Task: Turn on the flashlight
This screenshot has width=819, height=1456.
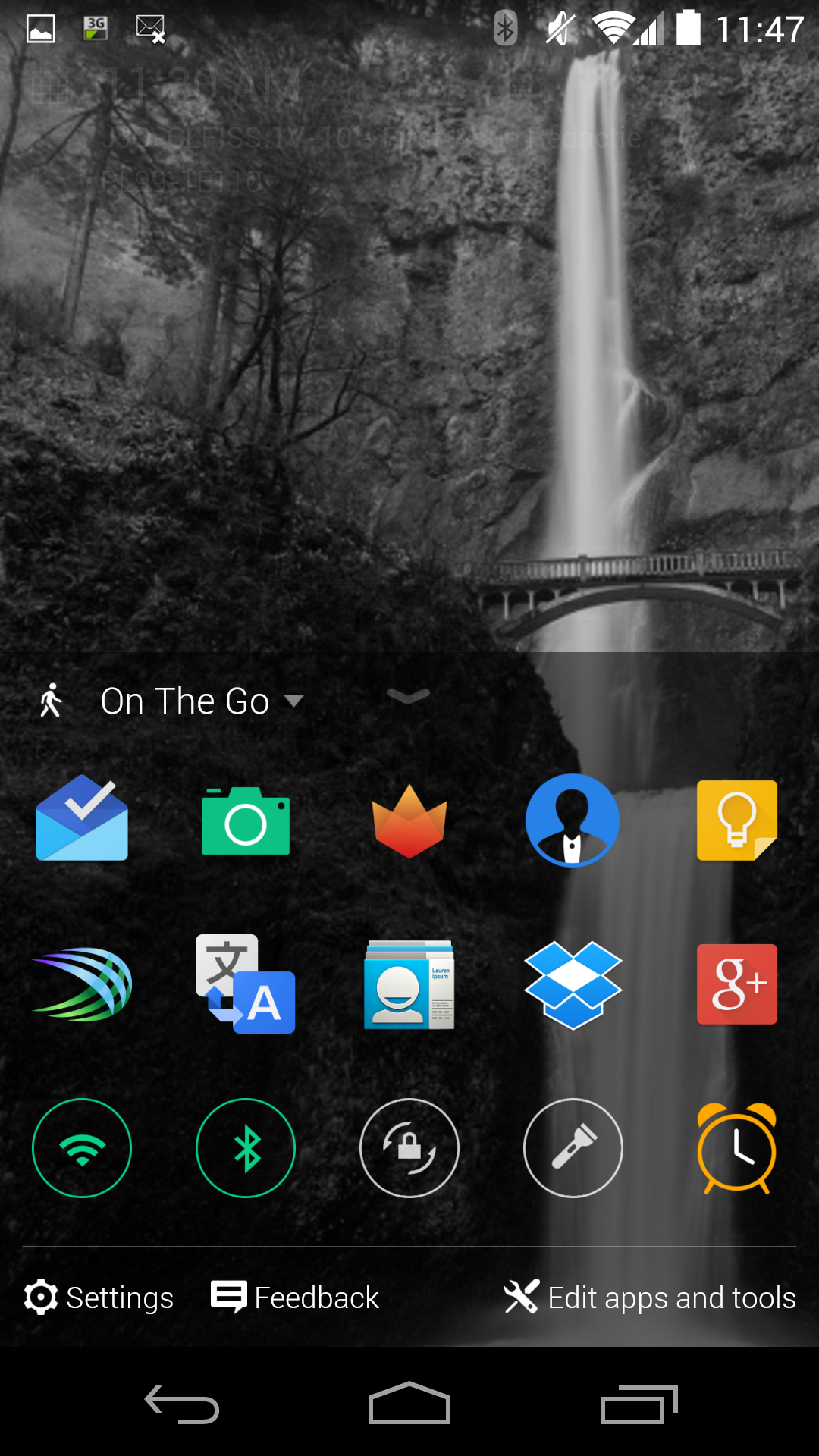Action: (x=573, y=1148)
